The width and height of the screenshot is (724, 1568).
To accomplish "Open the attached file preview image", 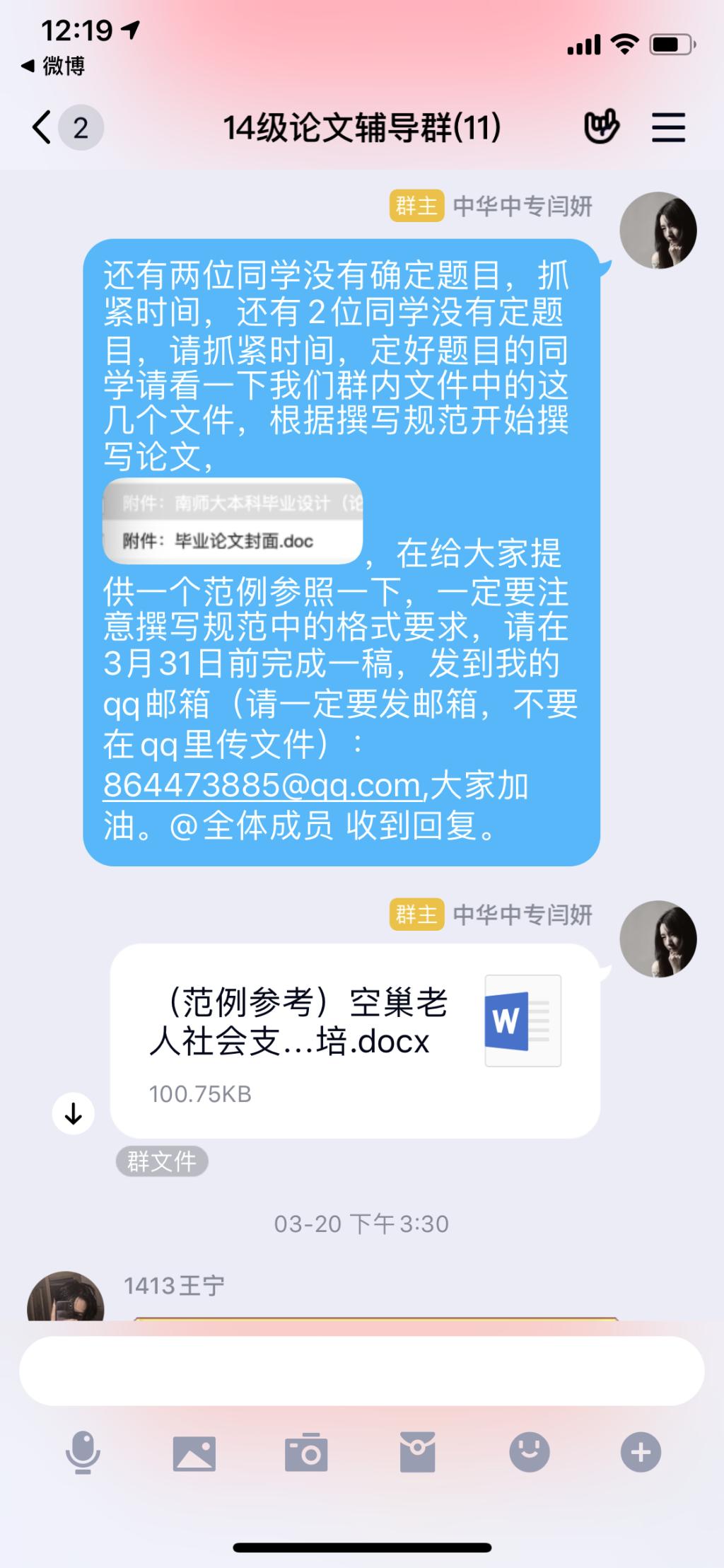I will pos(233,521).
